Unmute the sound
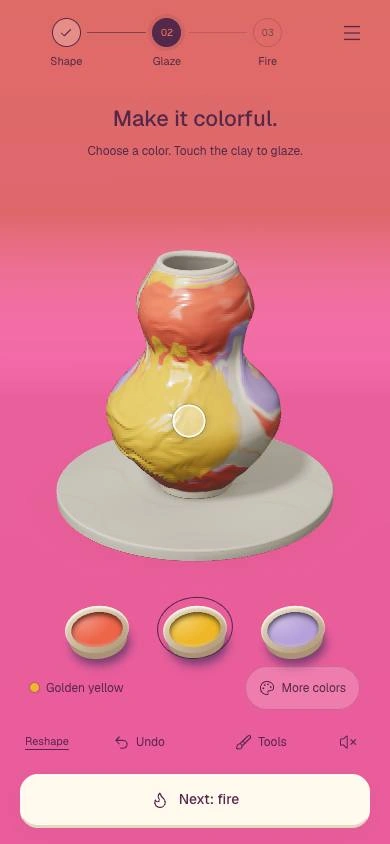The image size is (390, 844). 348,742
